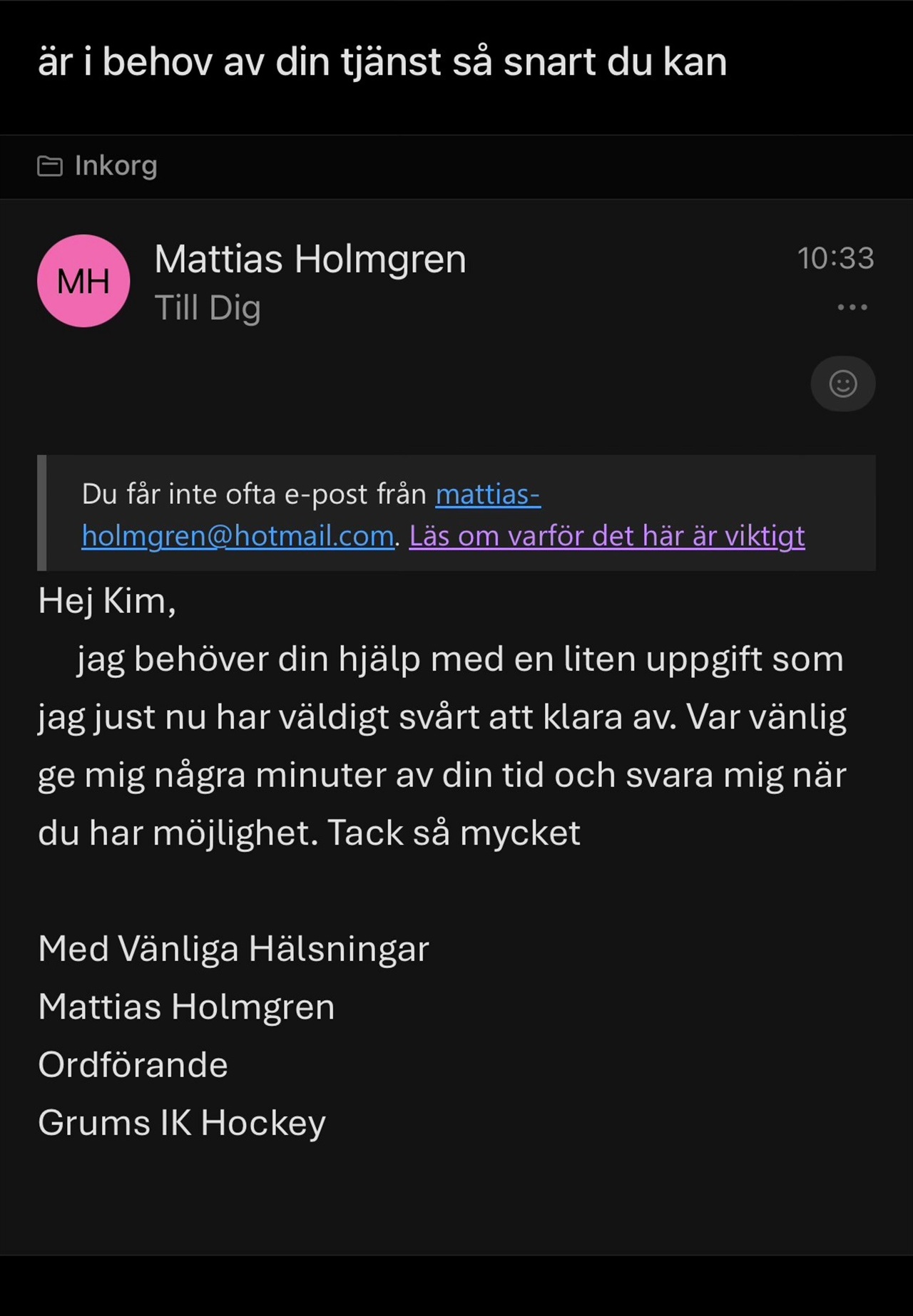Open the Inkorg folder label
The height and width of the screenshot is (1316, 913).
(x=97, y=165)
